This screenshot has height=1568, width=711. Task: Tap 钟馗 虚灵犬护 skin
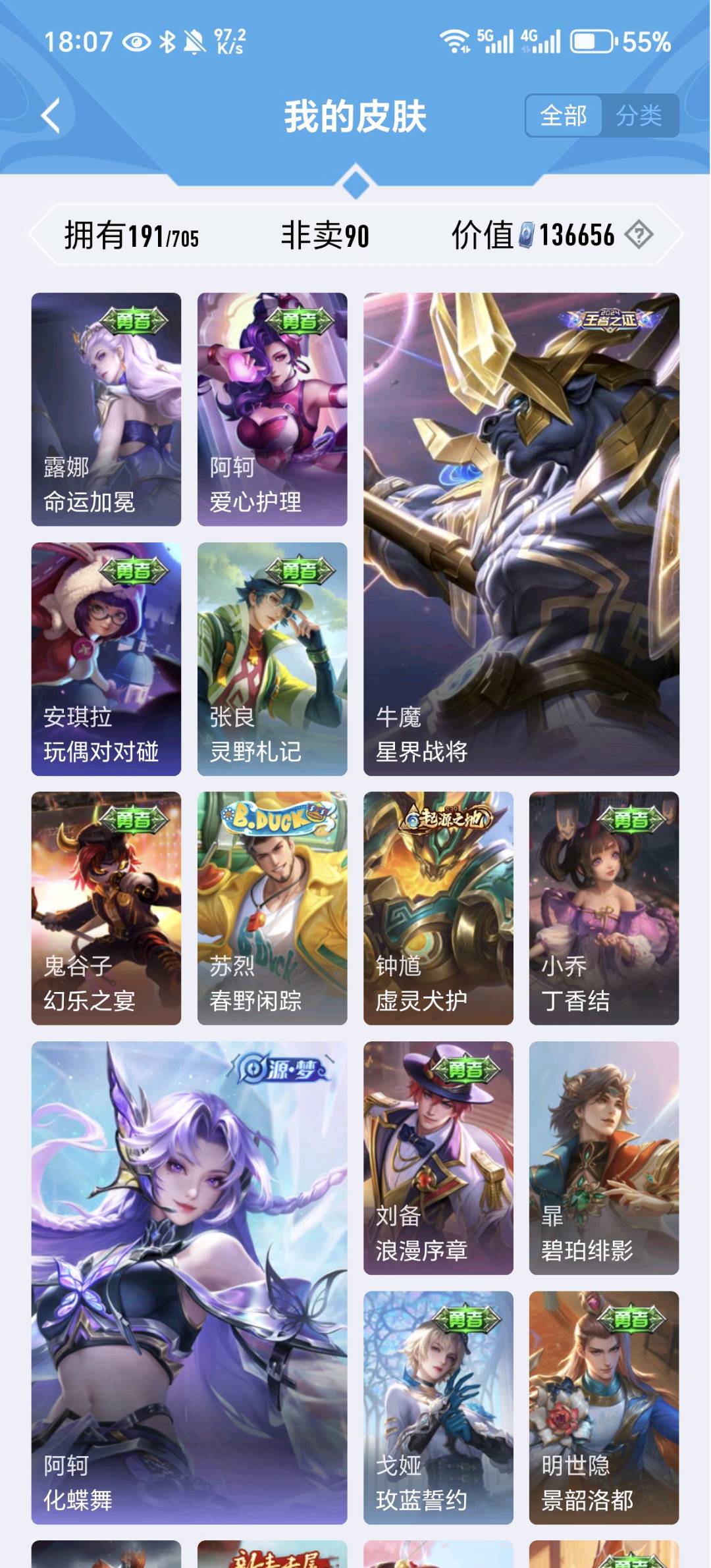tap(438, 908)
